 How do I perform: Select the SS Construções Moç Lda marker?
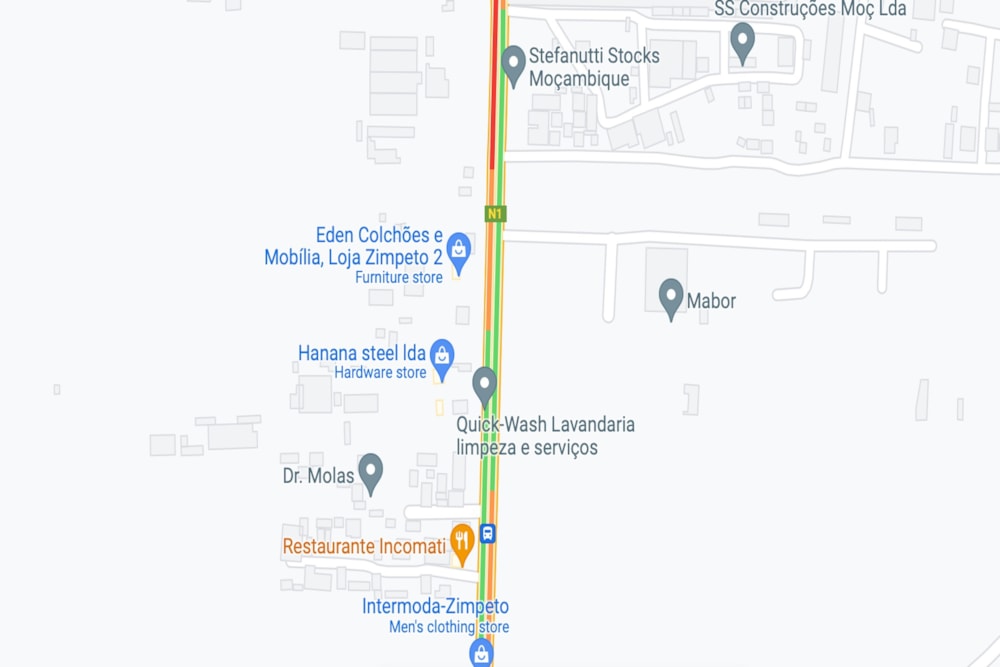pyautogui.click(x=742, y=42)
